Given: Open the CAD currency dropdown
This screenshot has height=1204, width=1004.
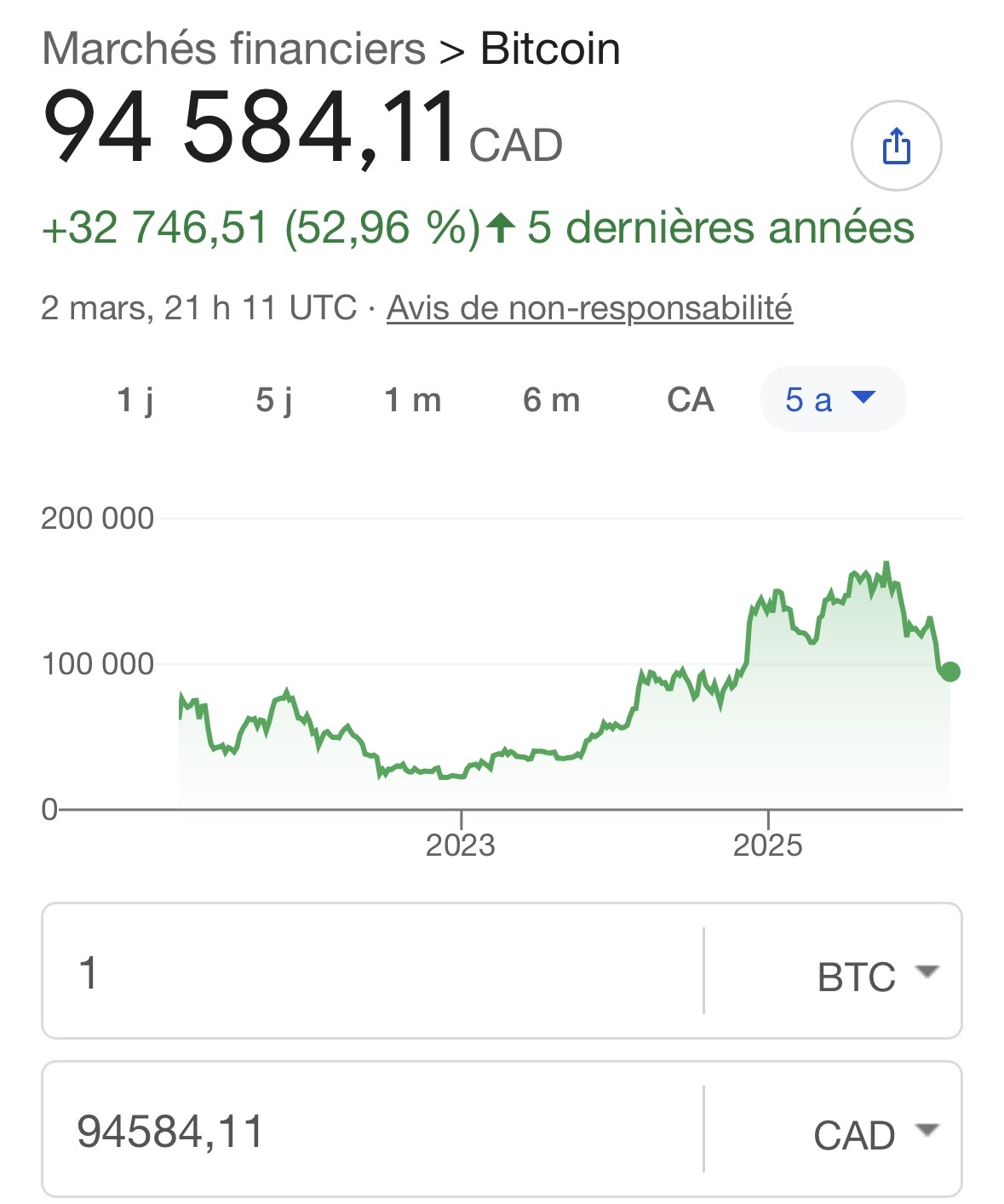Looking at the screenshot, I should pyautogui.click(x=875, y=1134).
